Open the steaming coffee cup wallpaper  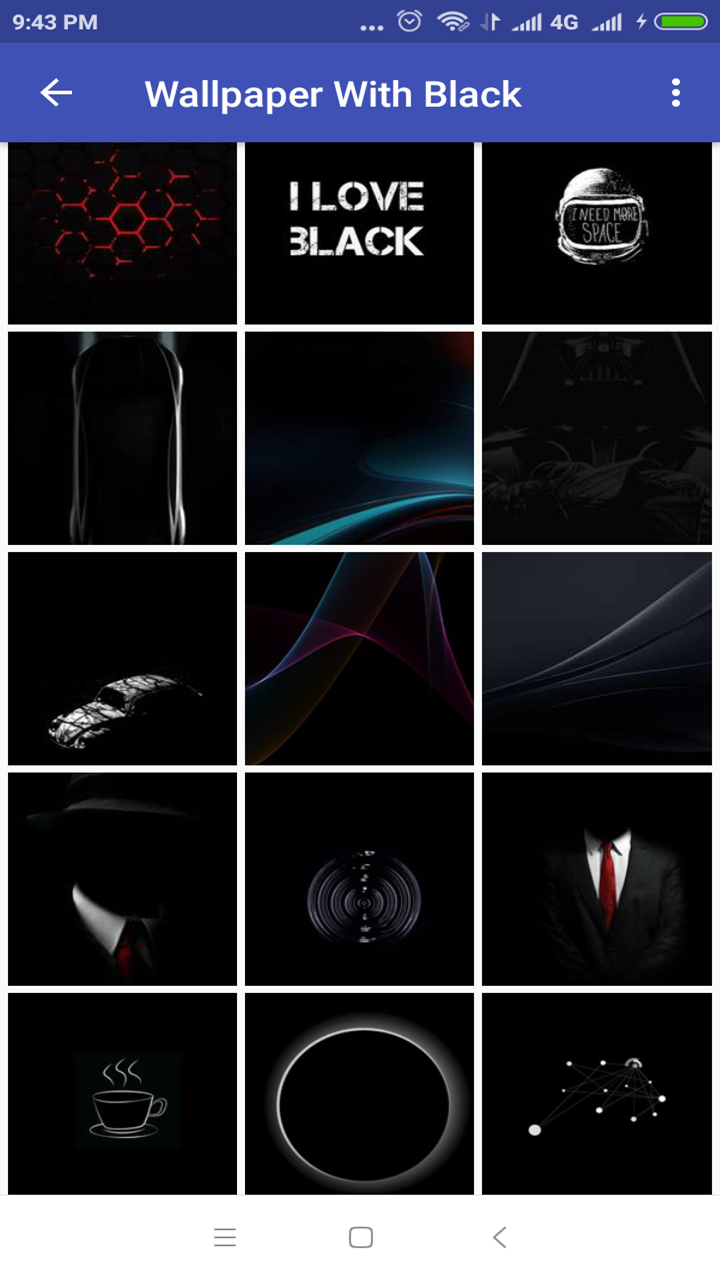[x=122, y=1093]
